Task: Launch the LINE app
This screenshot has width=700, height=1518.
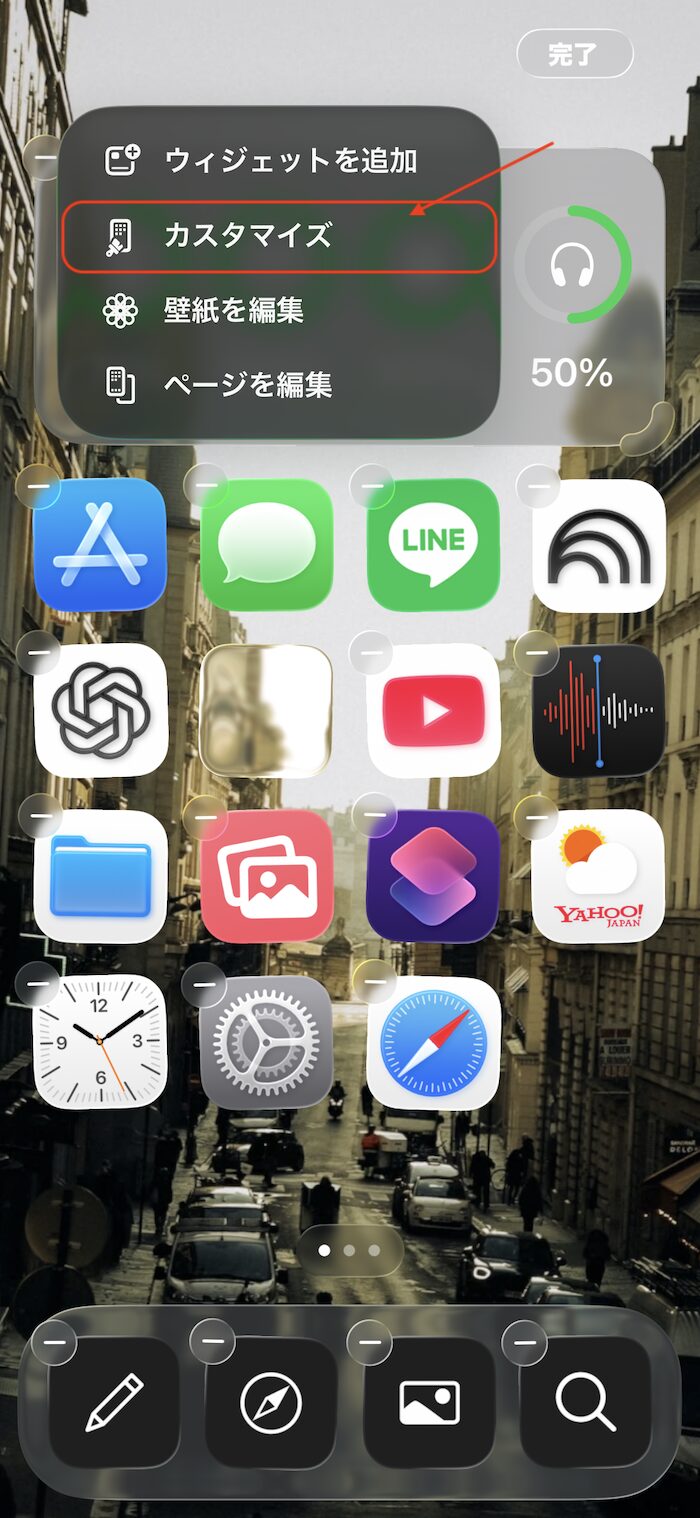Action: 433,545
